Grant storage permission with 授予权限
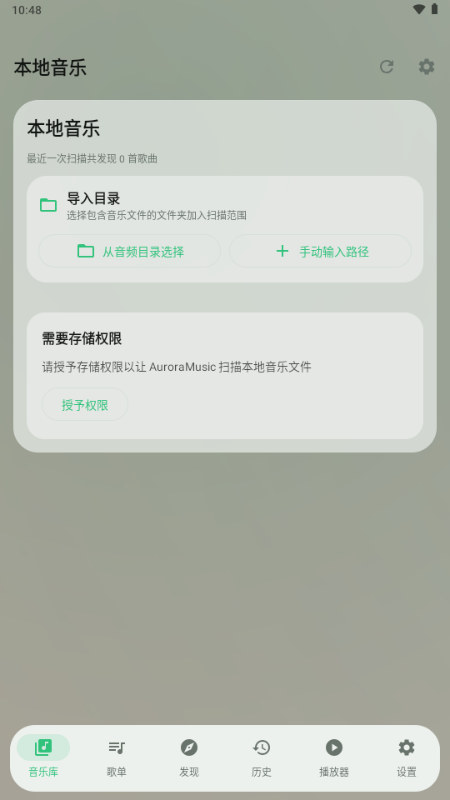Viewport: 450px width, 800px height. tap(85, 405)
